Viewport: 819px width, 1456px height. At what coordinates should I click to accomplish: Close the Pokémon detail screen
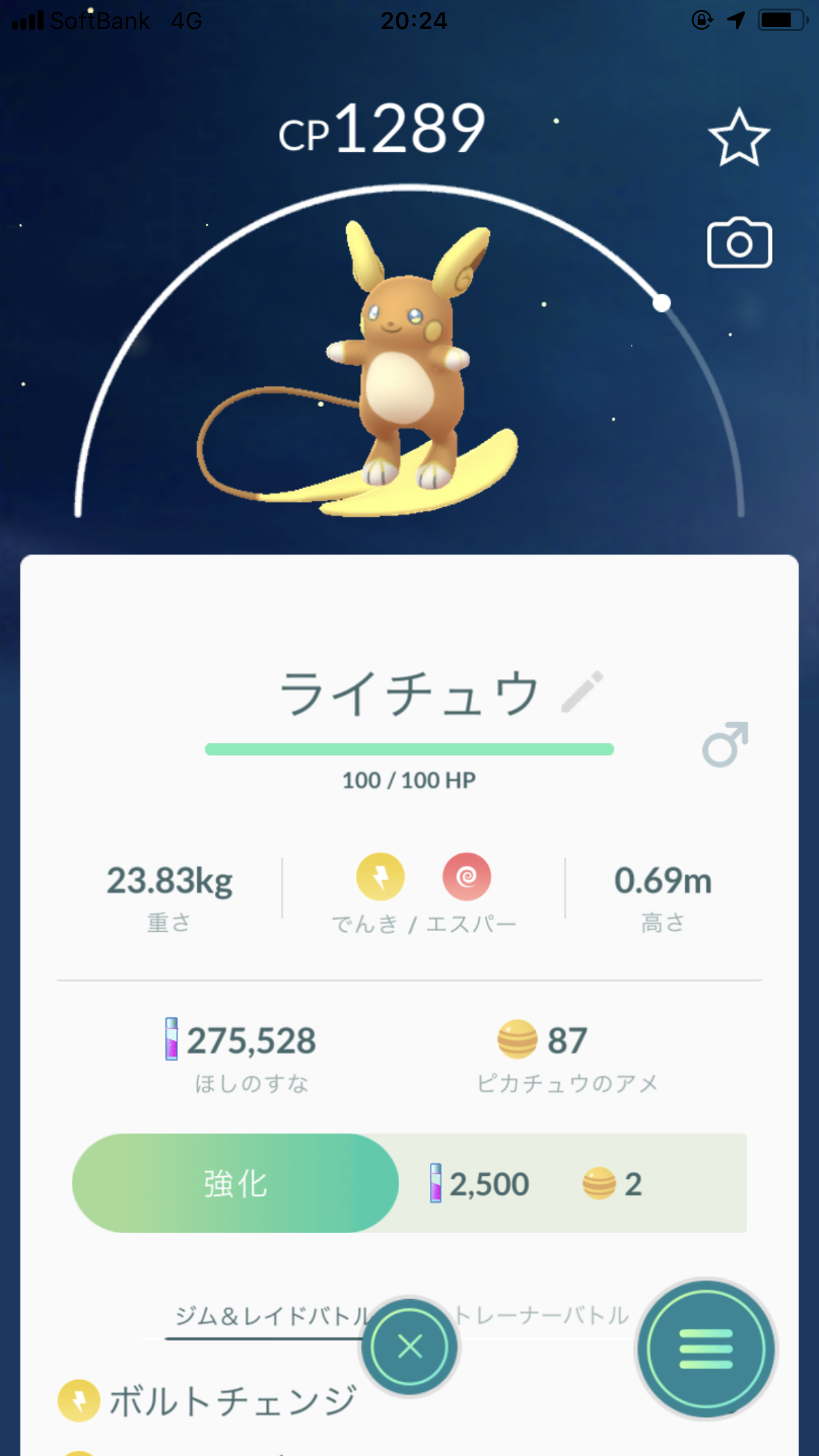tap(409, 1347)
